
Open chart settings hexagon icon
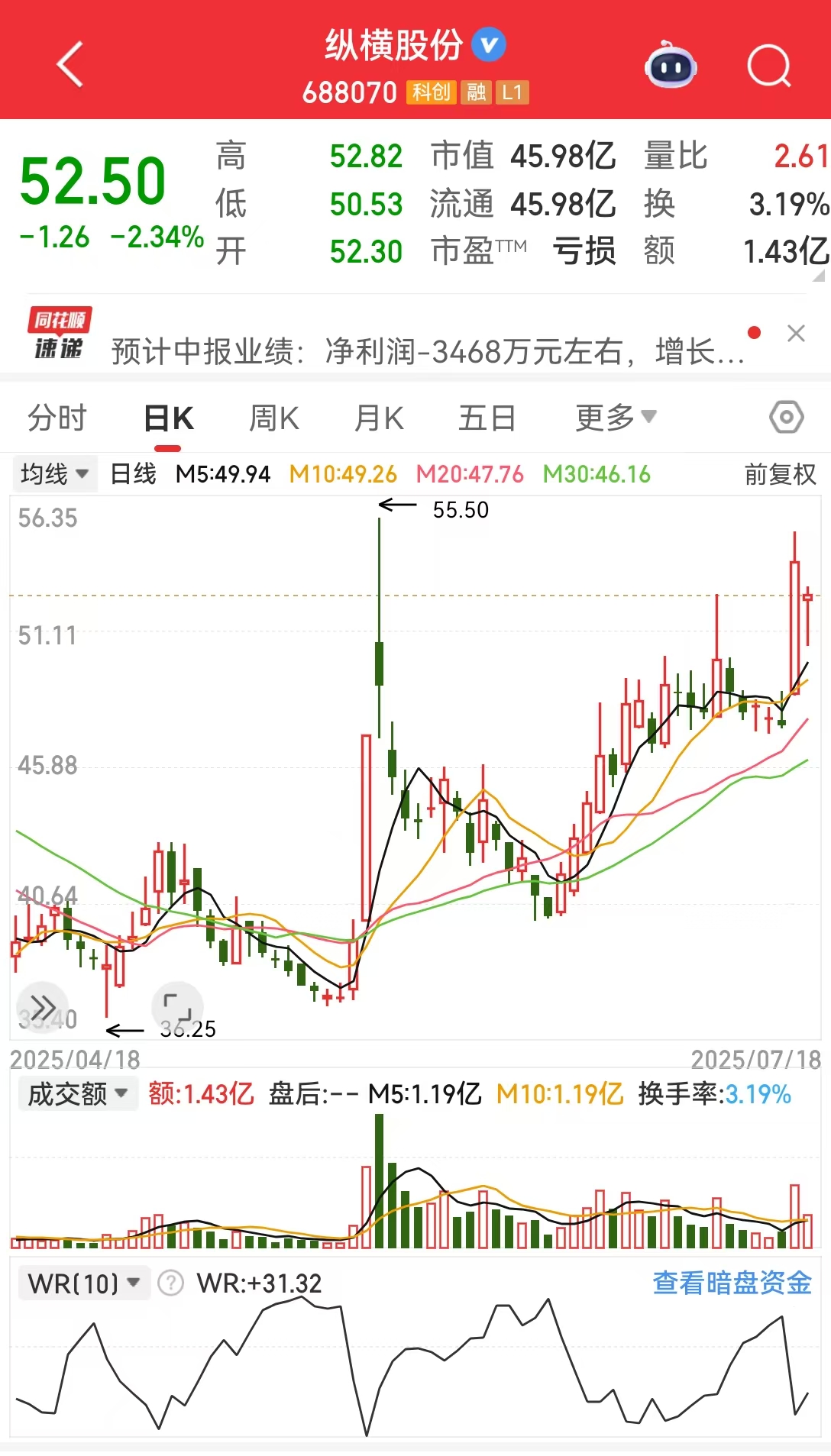(786, 417)
